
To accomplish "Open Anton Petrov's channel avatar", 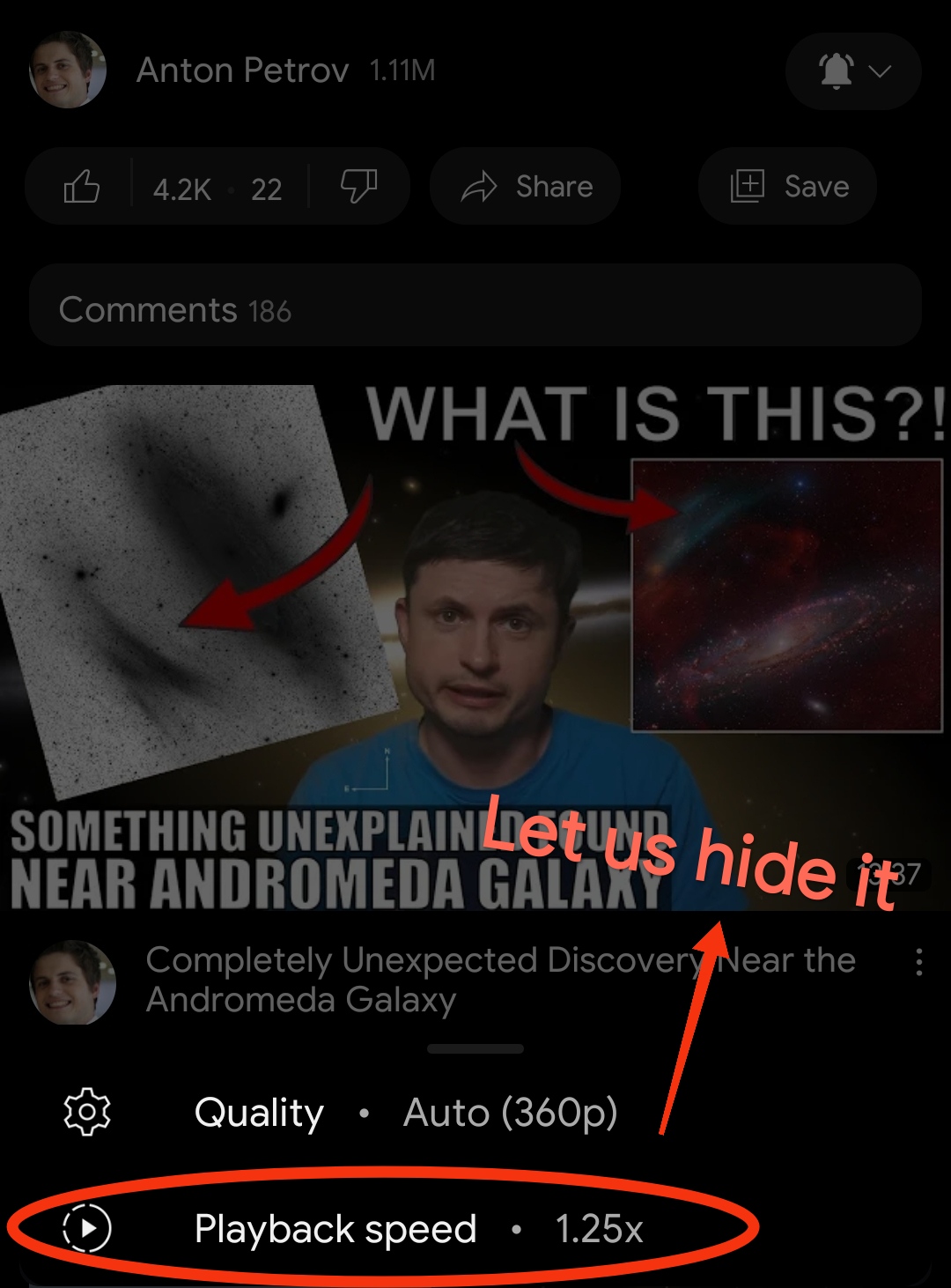I will click(68, 70).
